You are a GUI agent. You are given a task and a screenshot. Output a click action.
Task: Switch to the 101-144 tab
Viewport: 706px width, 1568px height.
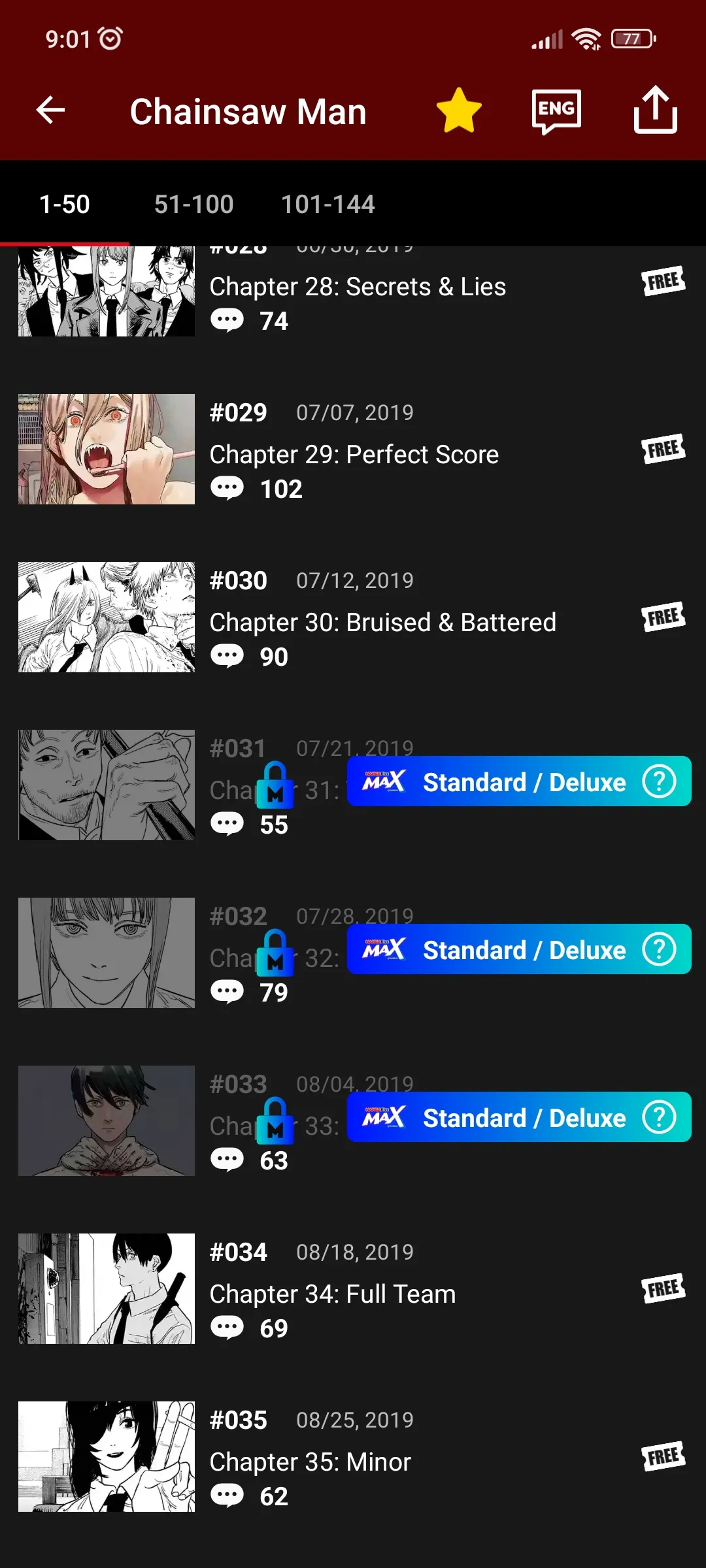click(x=328, y=204)
